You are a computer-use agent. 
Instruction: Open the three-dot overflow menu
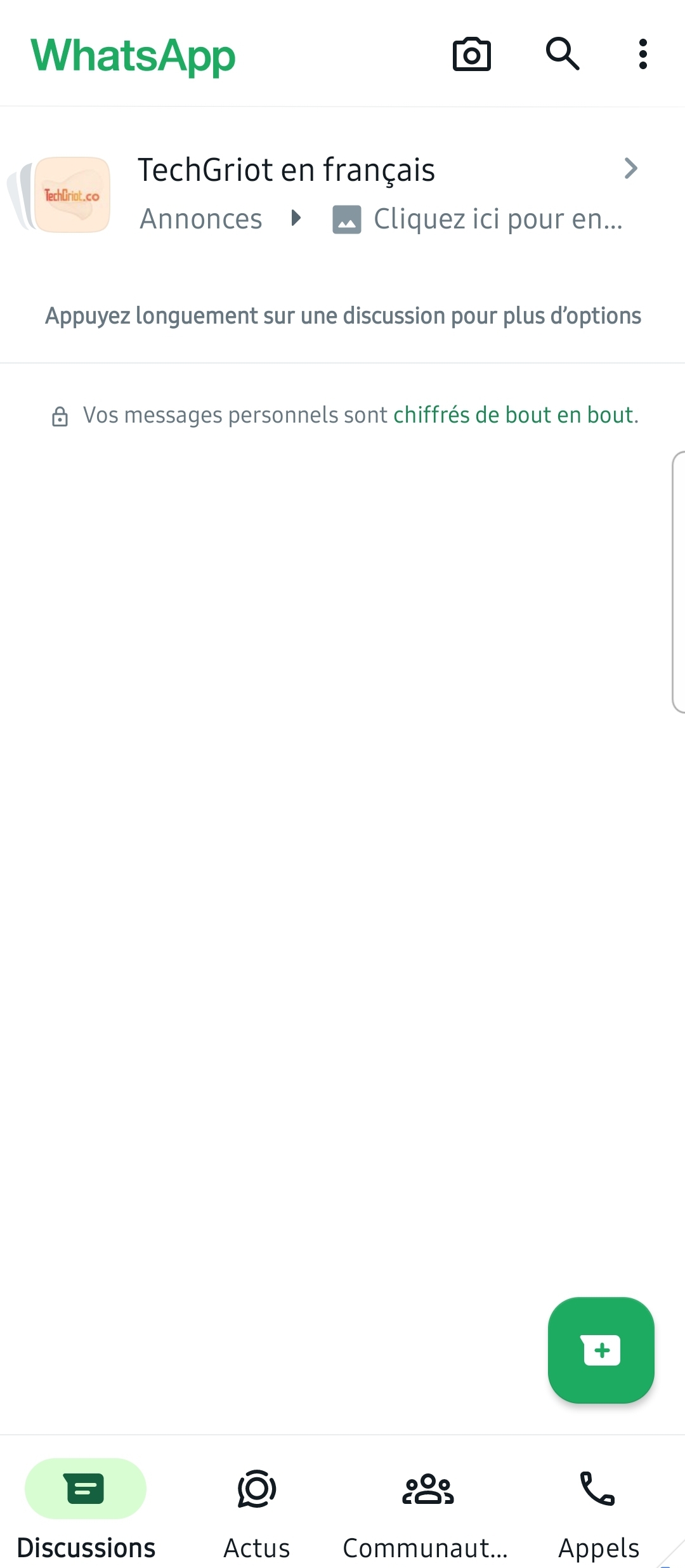[x=643, y=55]
